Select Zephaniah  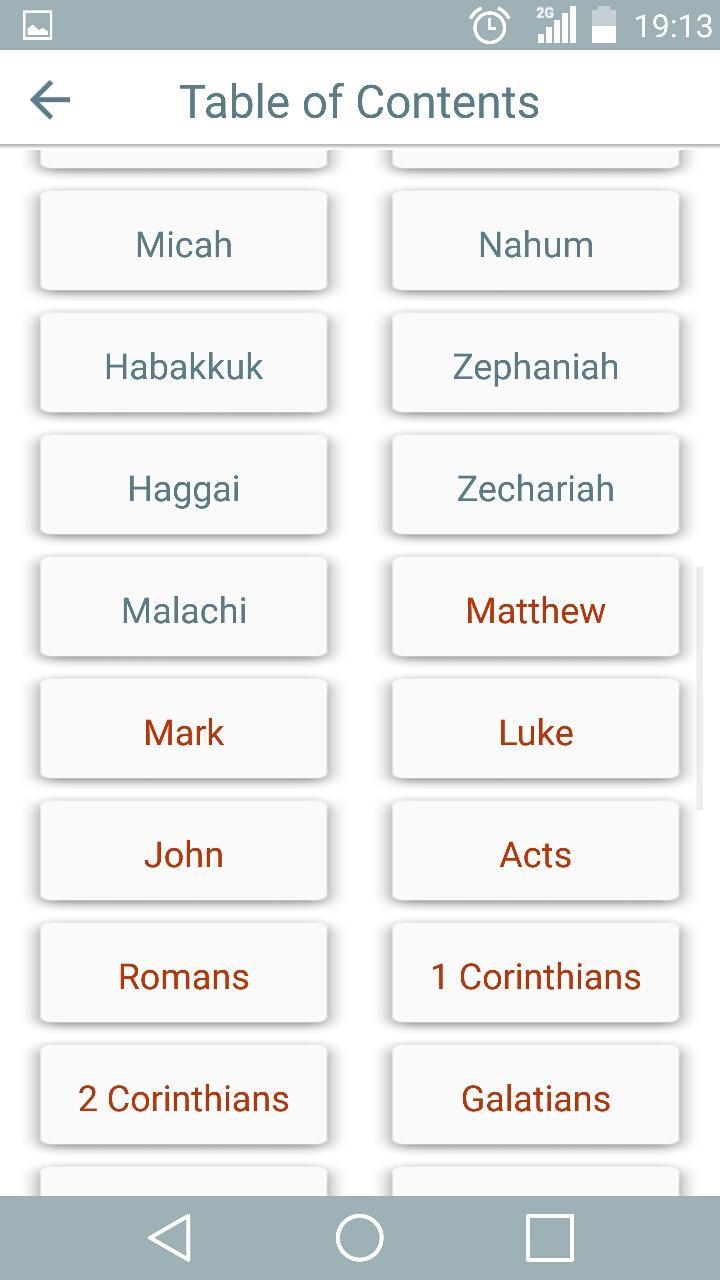[x=535, y=365]
